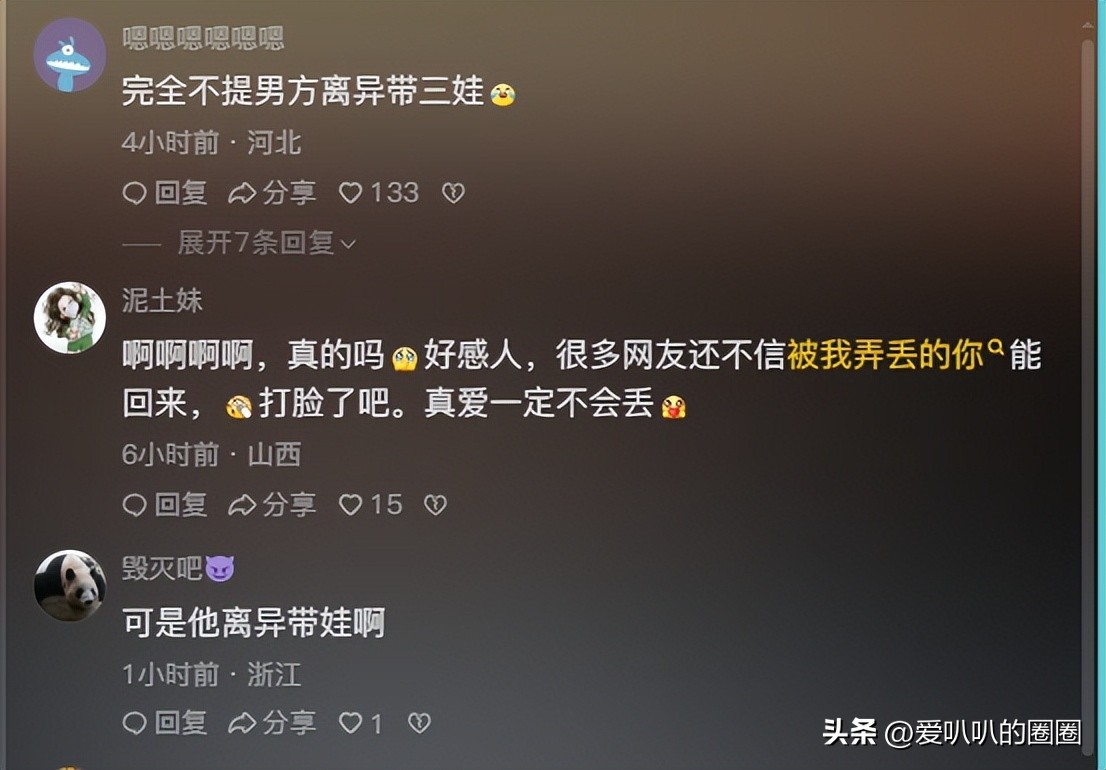Reply to the 完全不提男方离异带三娃 comment

tap(165, 193)
